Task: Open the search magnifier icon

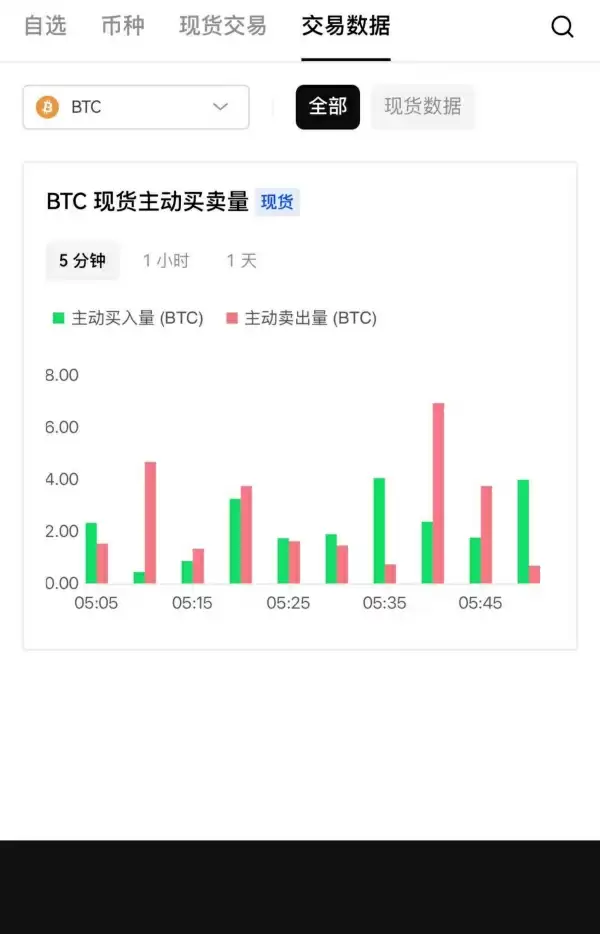Action: (563, 27)
